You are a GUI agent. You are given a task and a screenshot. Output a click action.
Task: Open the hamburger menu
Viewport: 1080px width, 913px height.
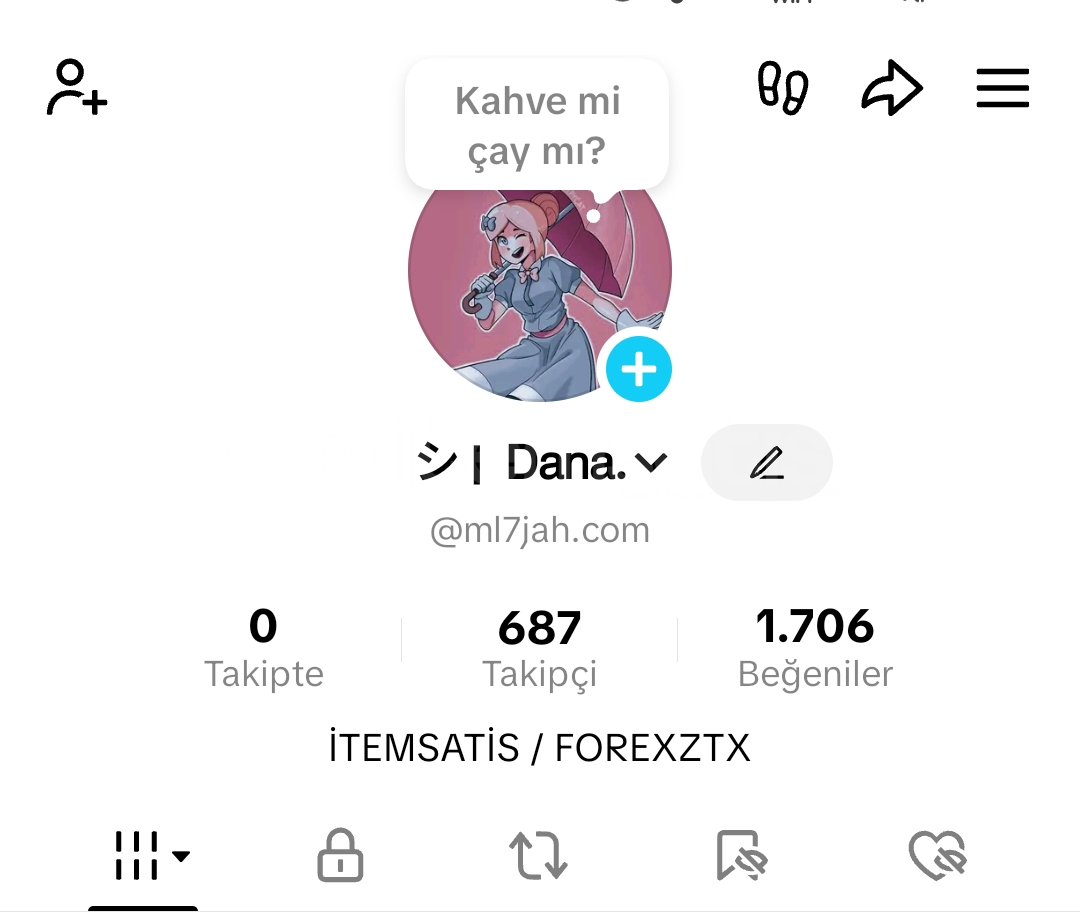pyautogui.click(x=1002, y=88)
